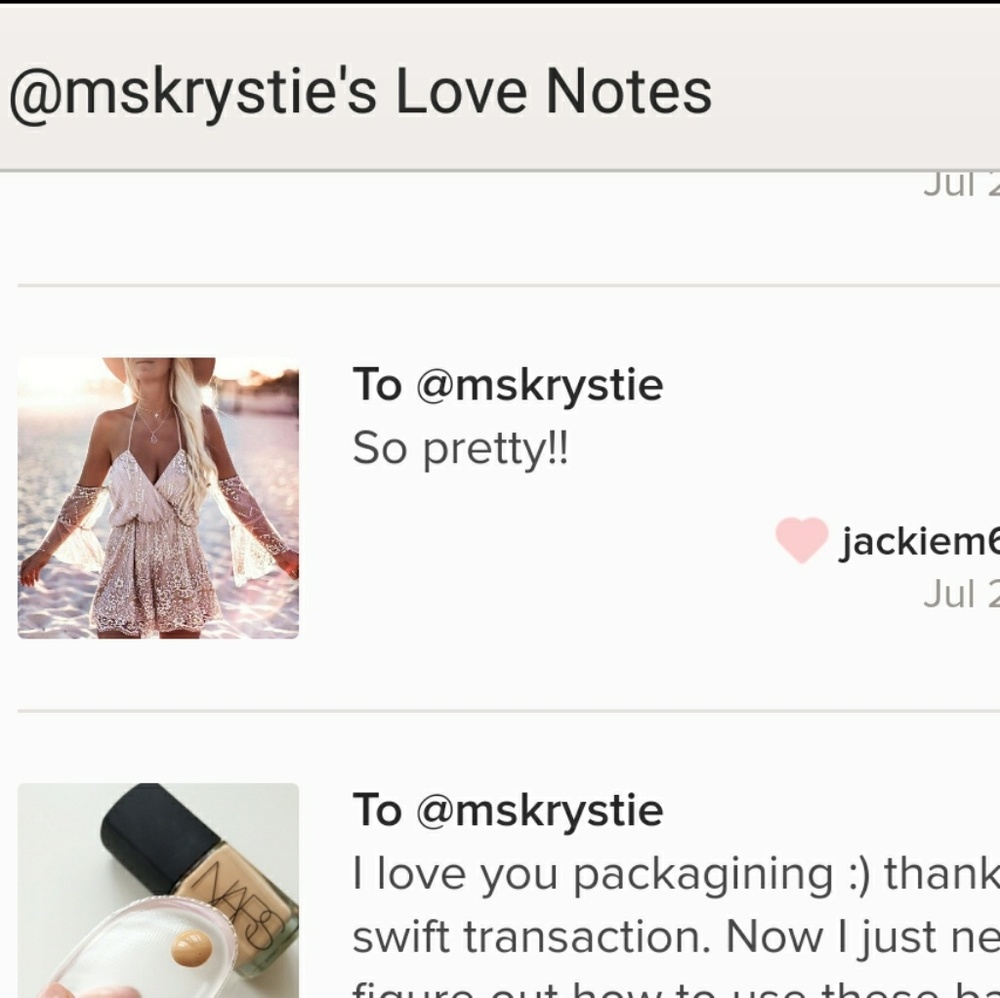This screenshot has width=1000, height=998.
Task: Open the NARS foundation listing photo
Action: (x=158, y=890)
